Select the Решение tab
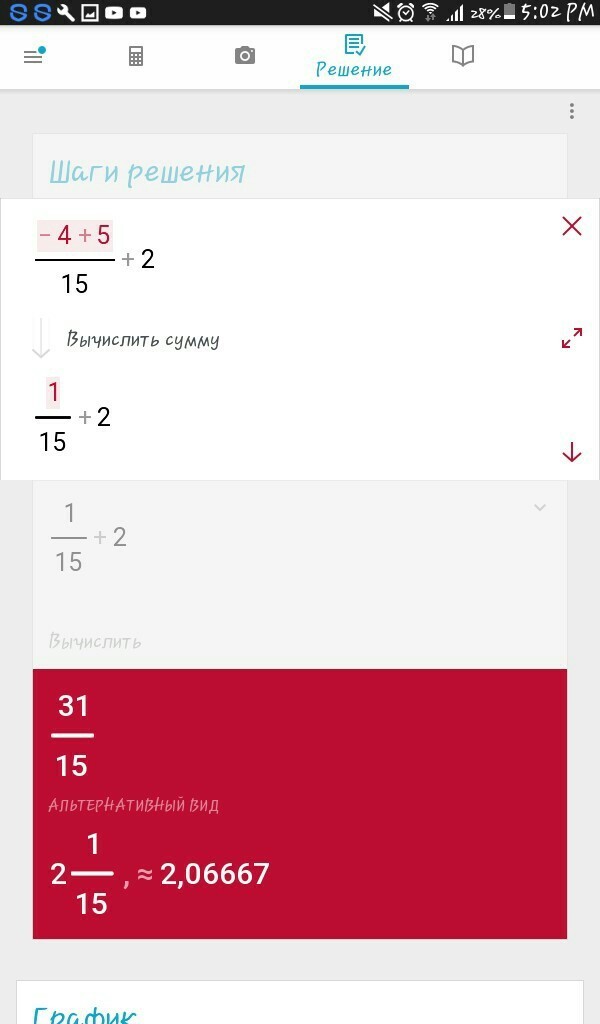 pos(354,57)
